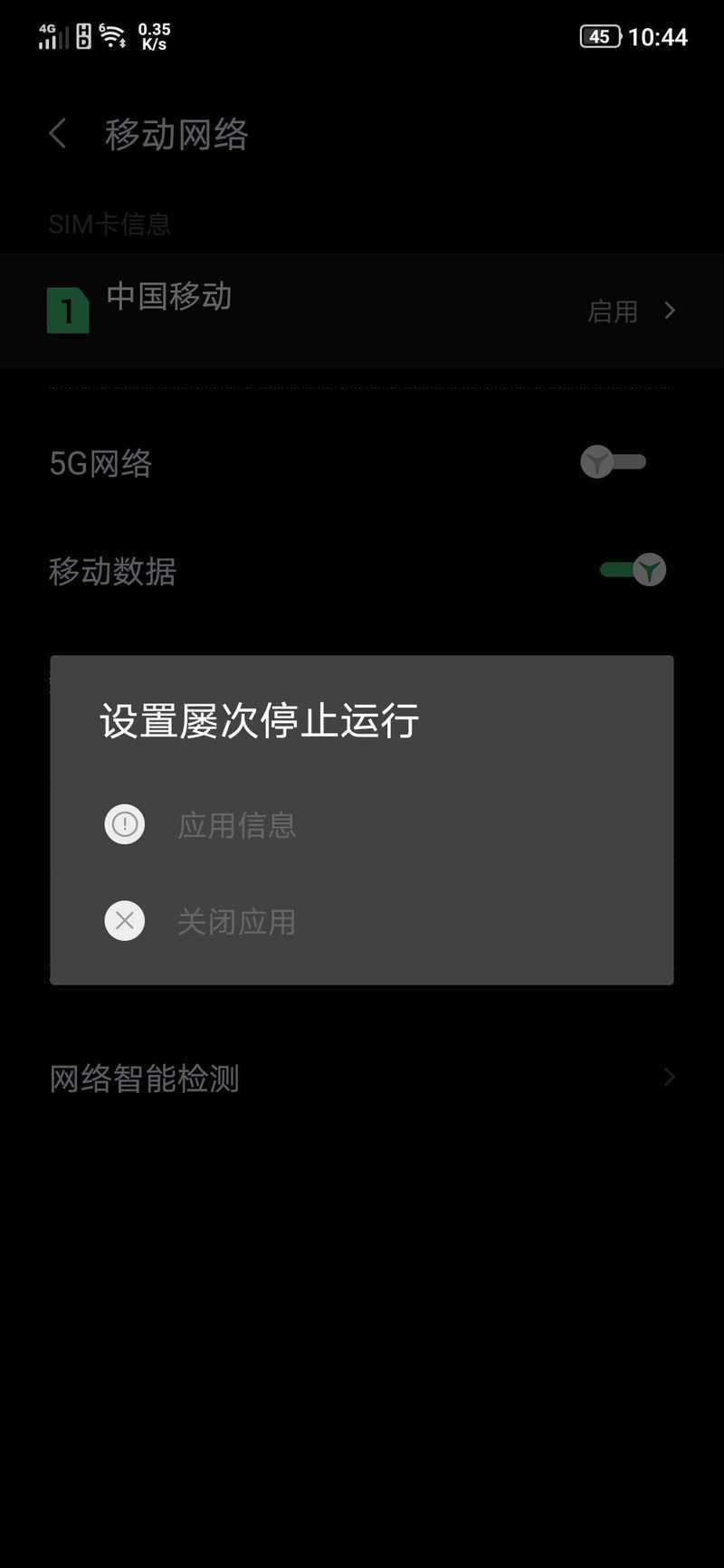The height and width of the screenshot is (1568, 724).
Task: Go back from 移动网络 page
Action: [x=58, y=134]
